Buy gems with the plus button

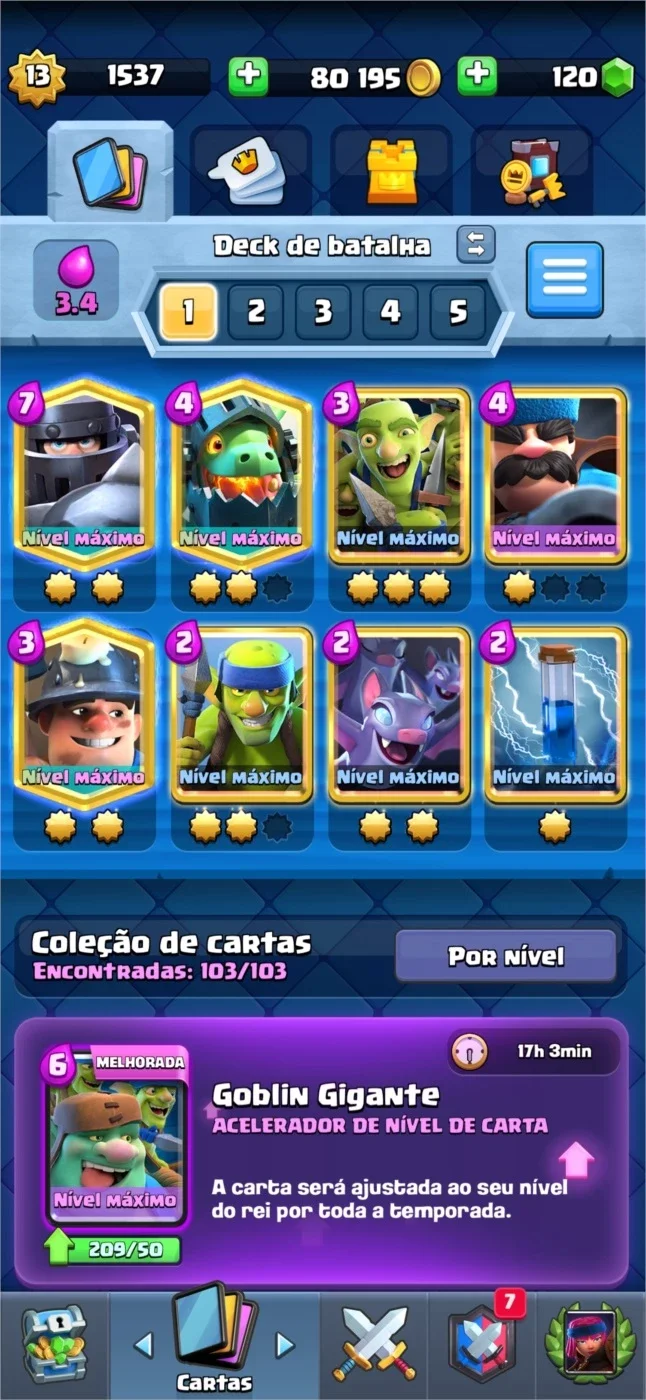click(x=478, y=77)
